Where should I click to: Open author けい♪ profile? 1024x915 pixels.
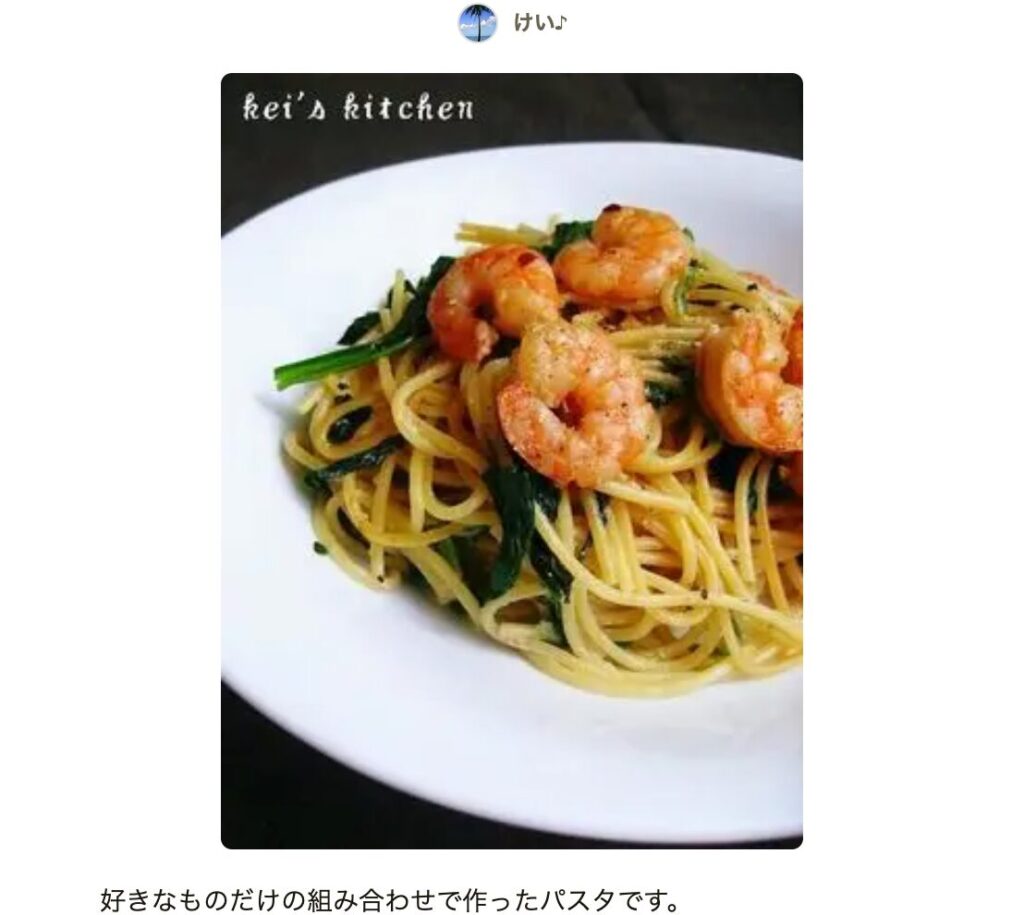539,22
